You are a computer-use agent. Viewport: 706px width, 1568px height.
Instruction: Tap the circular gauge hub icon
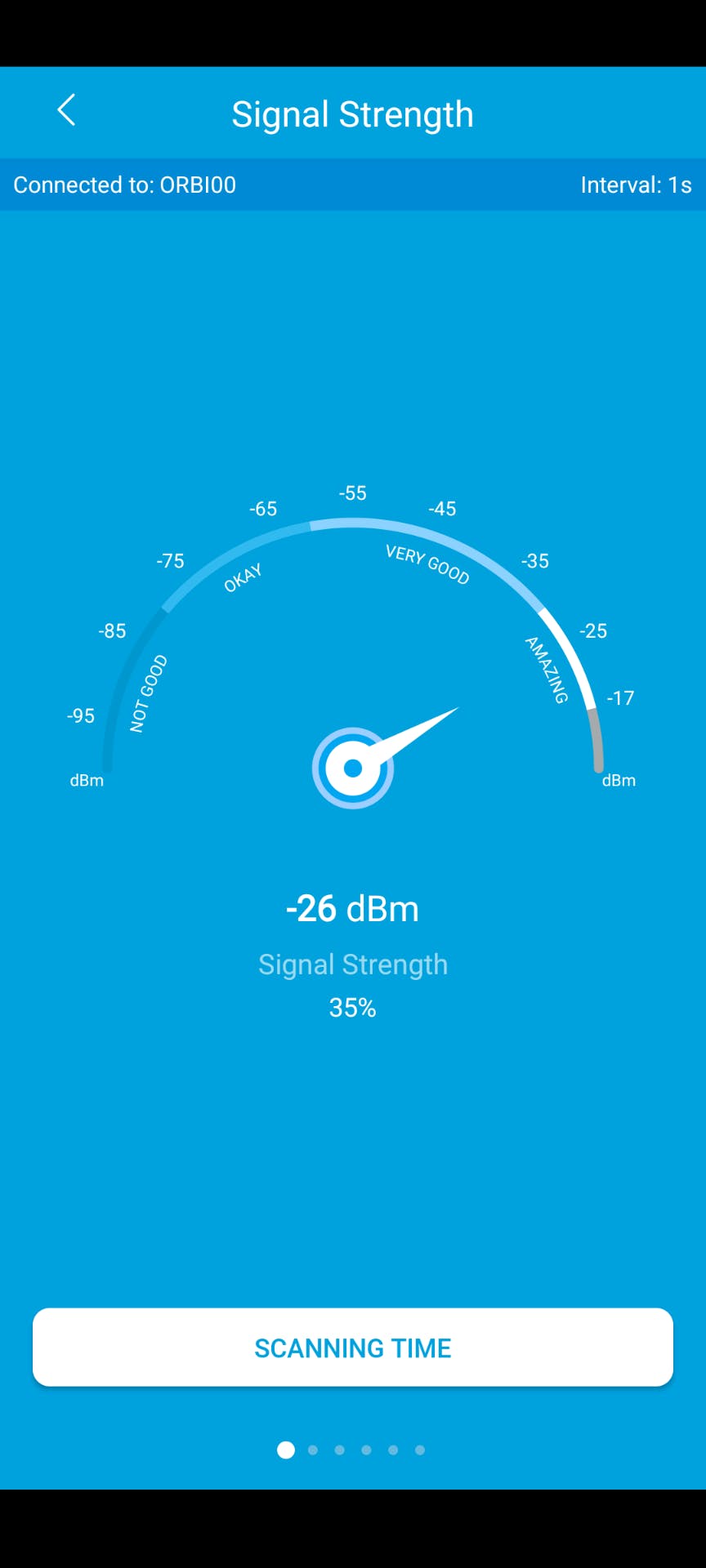(x=353, y=766)
